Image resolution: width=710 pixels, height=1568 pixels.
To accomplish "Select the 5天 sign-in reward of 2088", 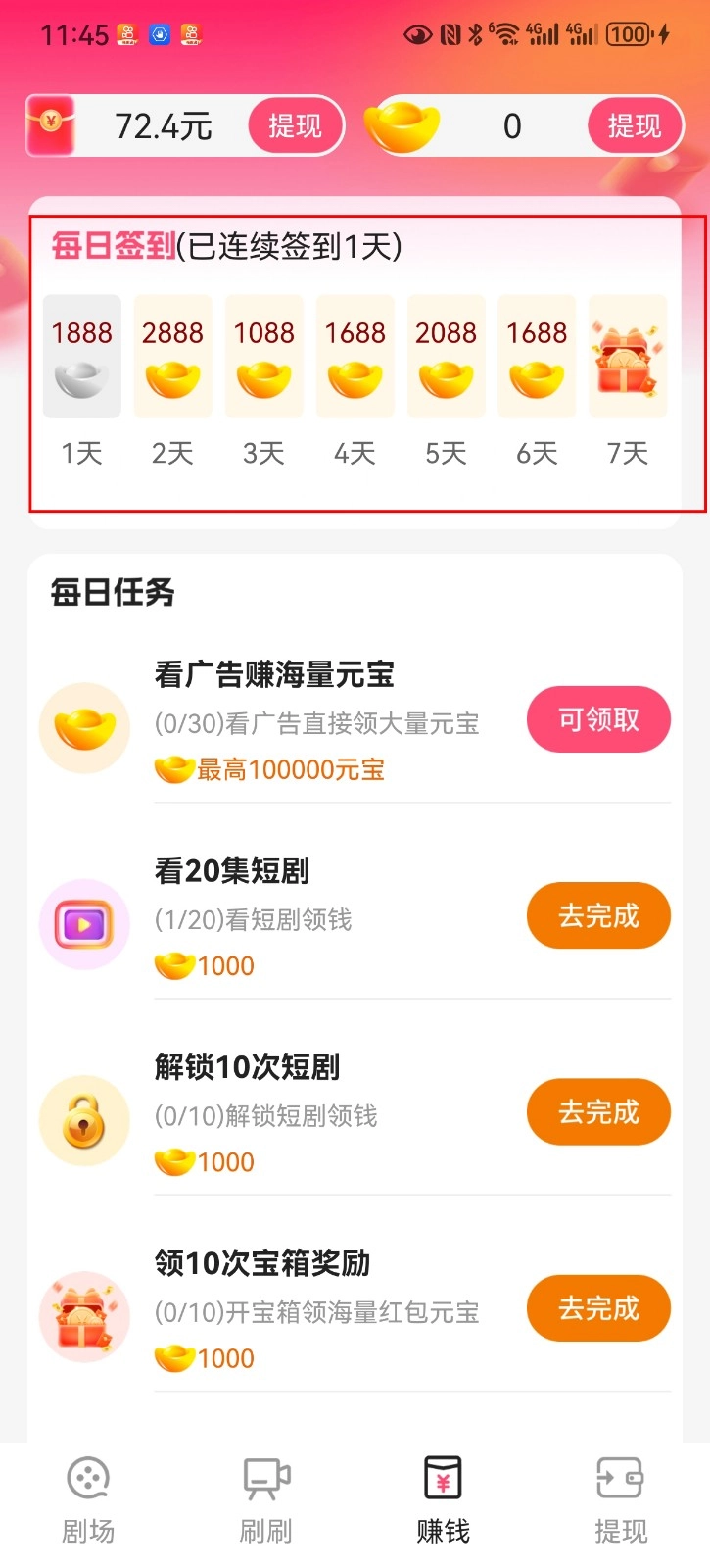I will pos(446,358).
